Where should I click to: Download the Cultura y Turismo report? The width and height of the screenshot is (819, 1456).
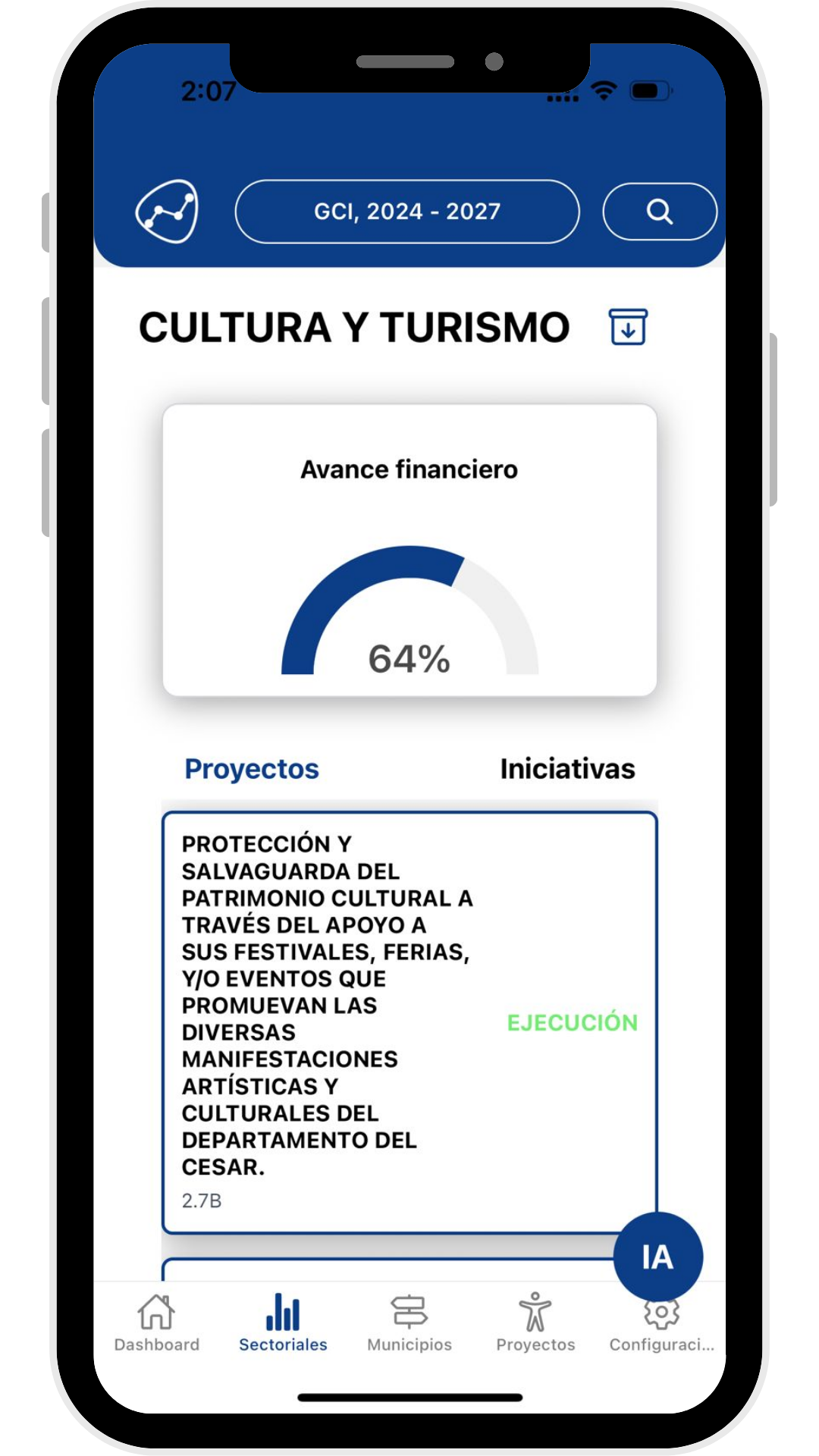click(x=628, y=328)
